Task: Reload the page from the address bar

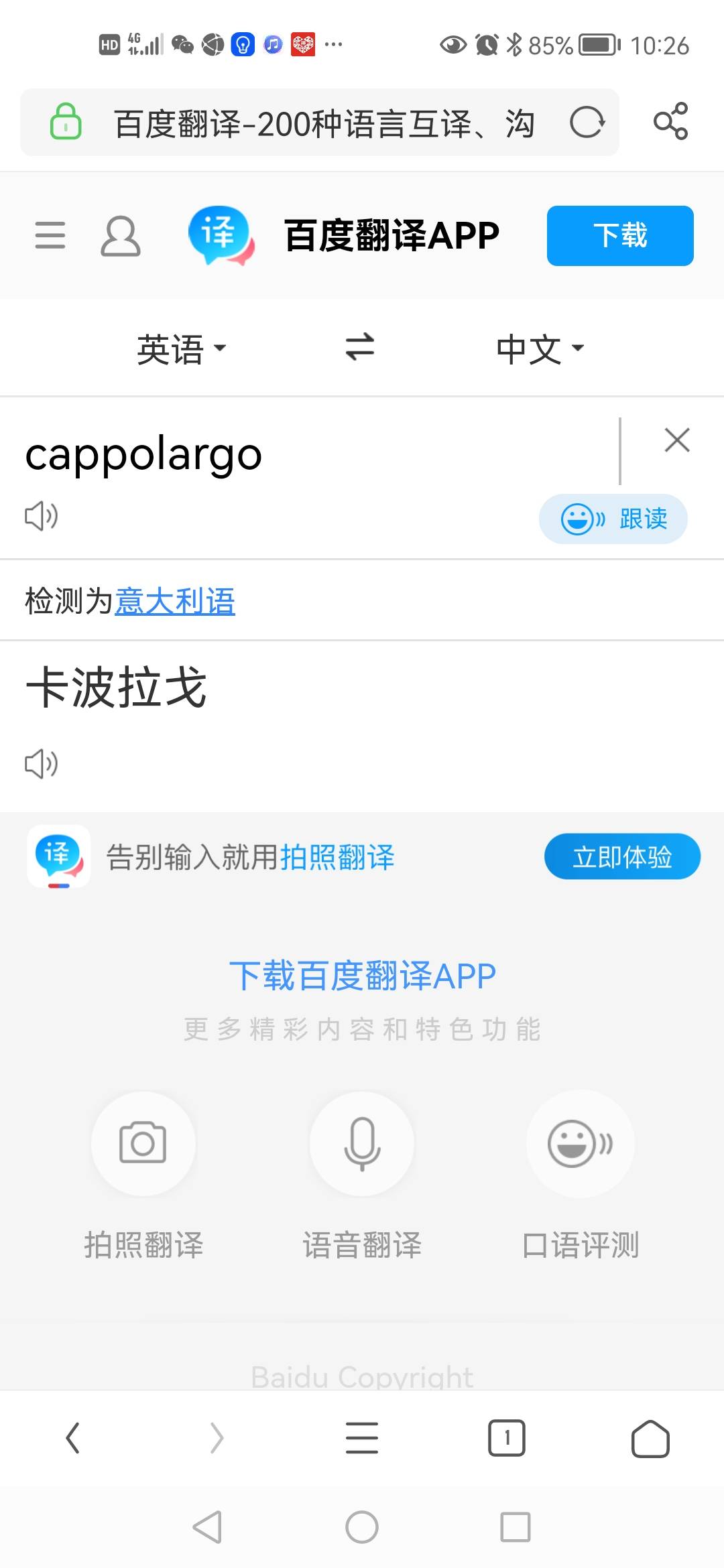Action: tap(587, 123)
